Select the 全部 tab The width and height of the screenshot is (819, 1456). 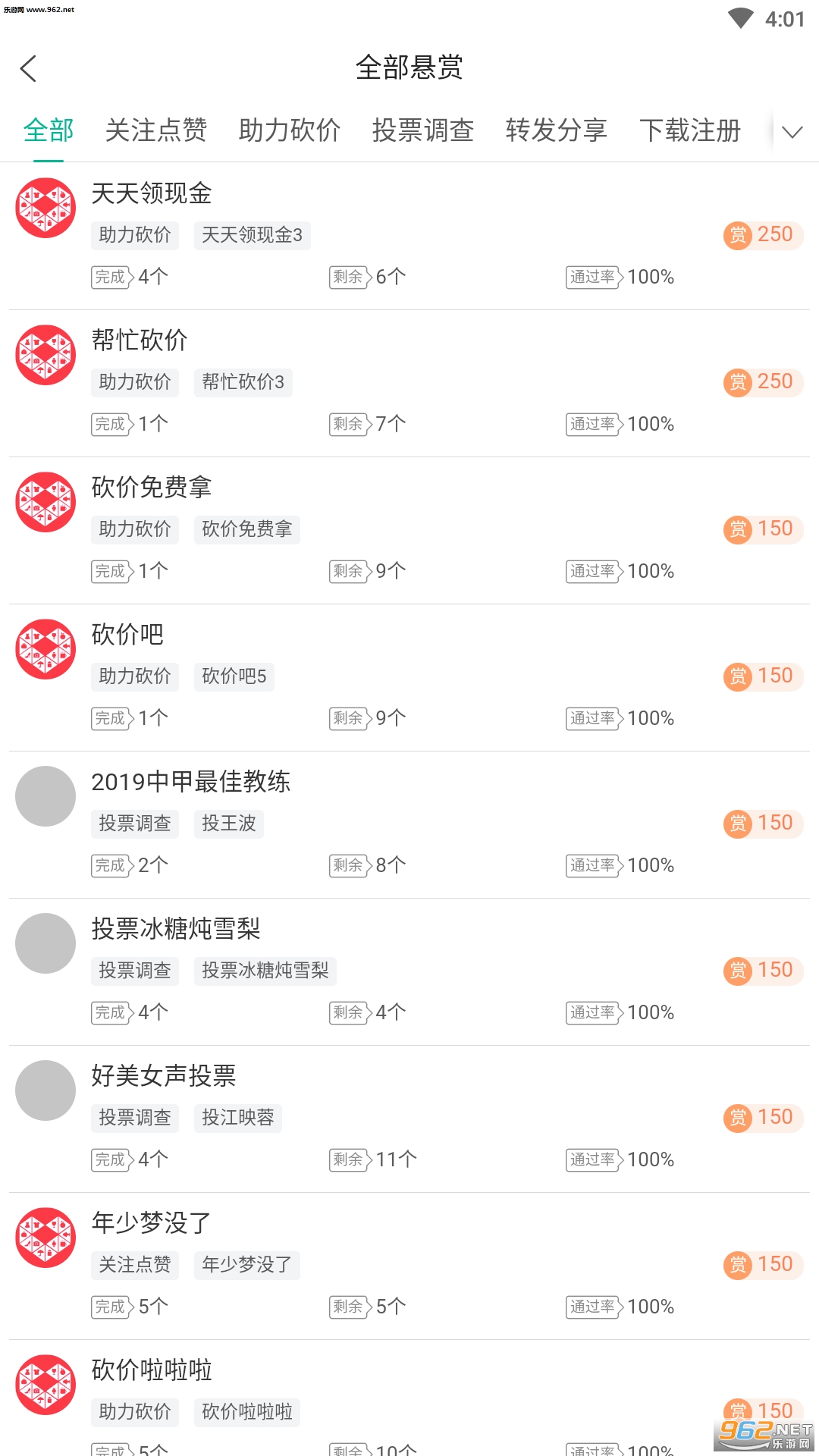[49, 130]
